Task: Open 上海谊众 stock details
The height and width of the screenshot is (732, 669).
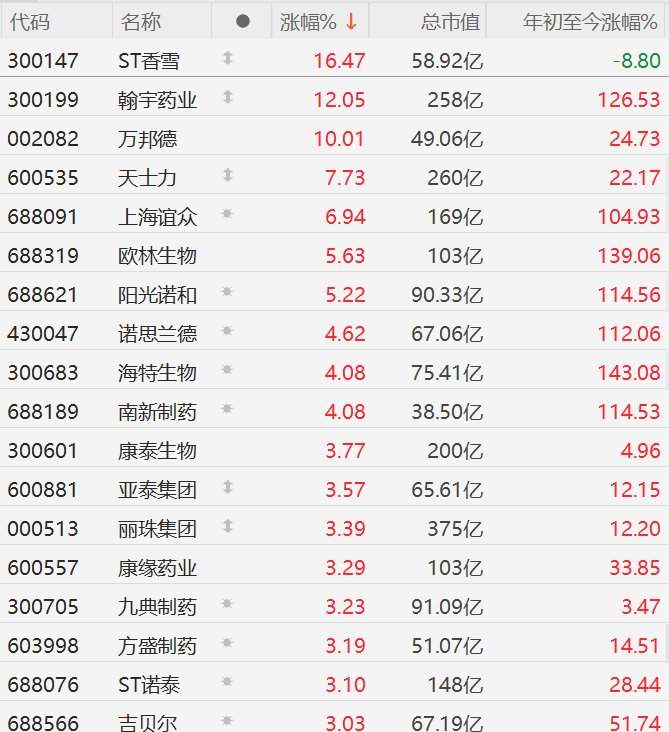Action: 157,217
